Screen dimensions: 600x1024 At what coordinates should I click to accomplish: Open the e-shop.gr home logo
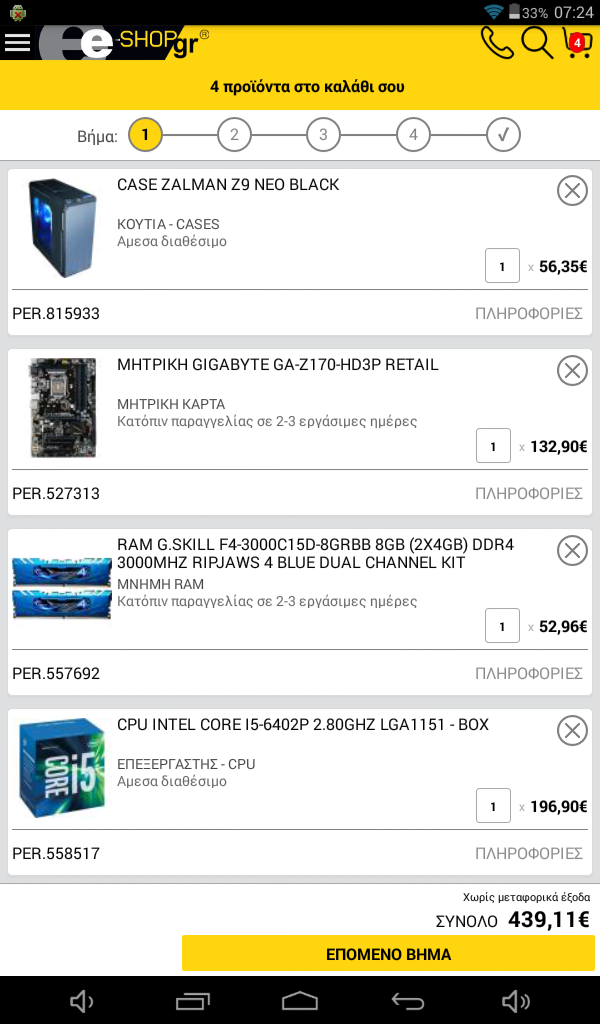pyautogui.click(x=124, y=43)
